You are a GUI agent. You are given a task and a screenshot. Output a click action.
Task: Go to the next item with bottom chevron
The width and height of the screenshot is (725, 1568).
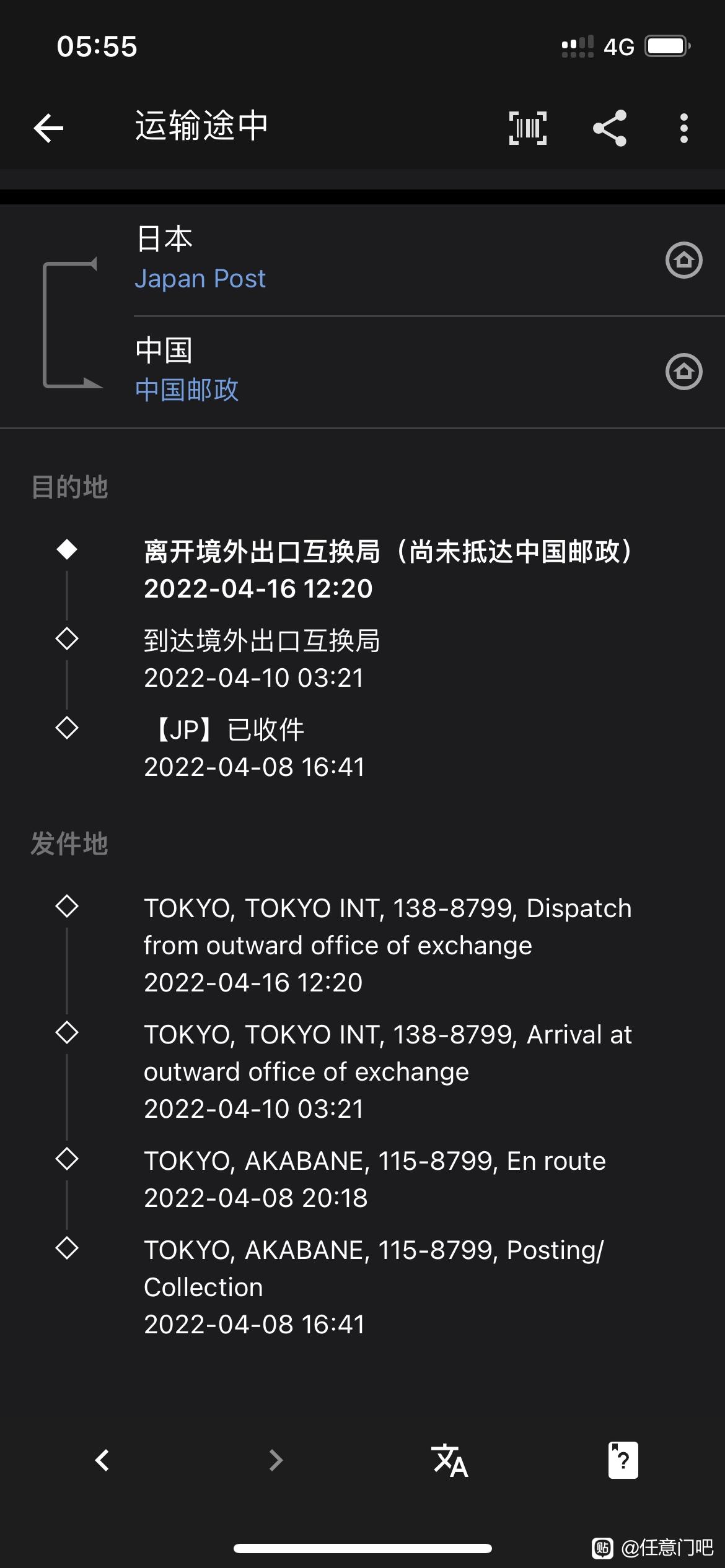tap(276, 1460)
